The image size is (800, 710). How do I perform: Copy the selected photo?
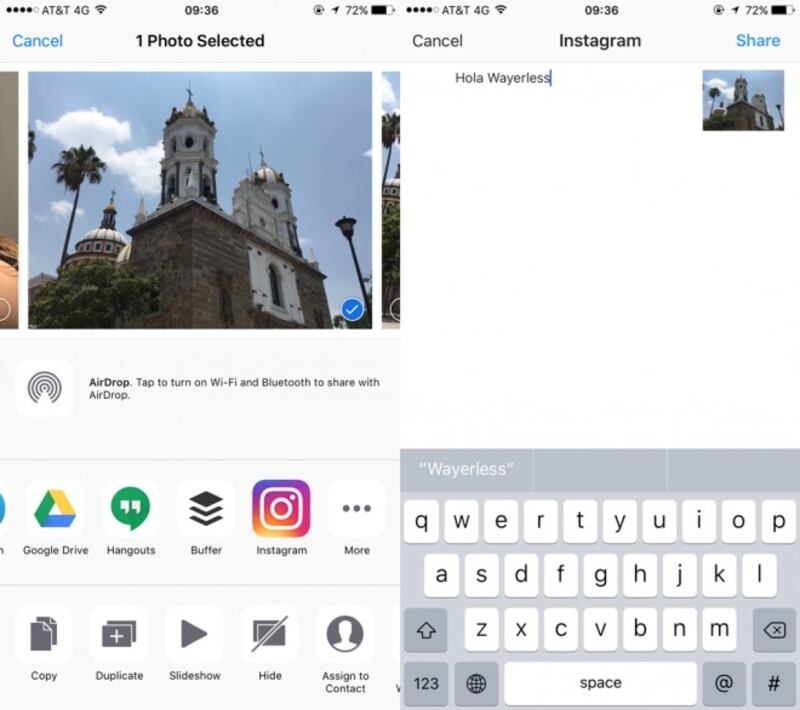44,634
